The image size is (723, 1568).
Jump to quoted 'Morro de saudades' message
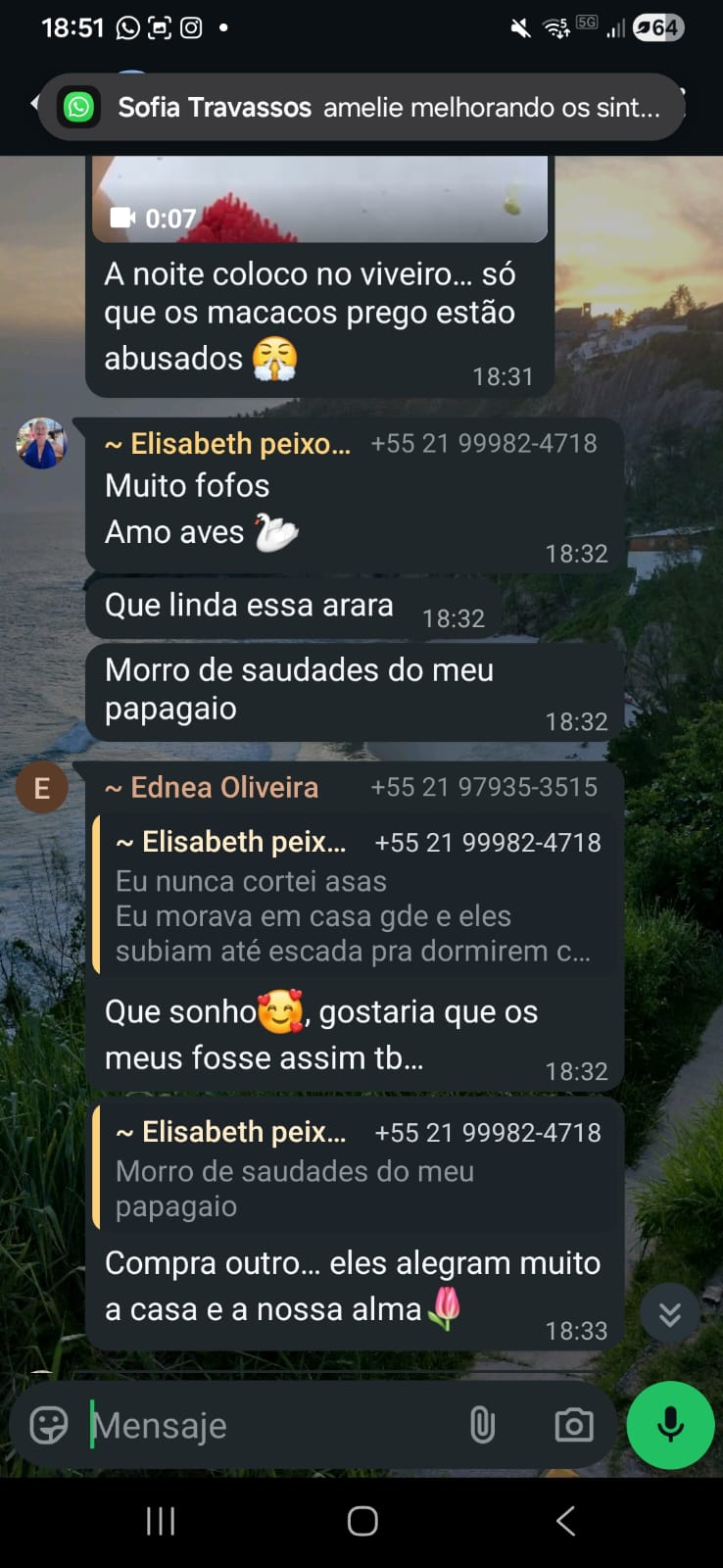pos(355,1168)
